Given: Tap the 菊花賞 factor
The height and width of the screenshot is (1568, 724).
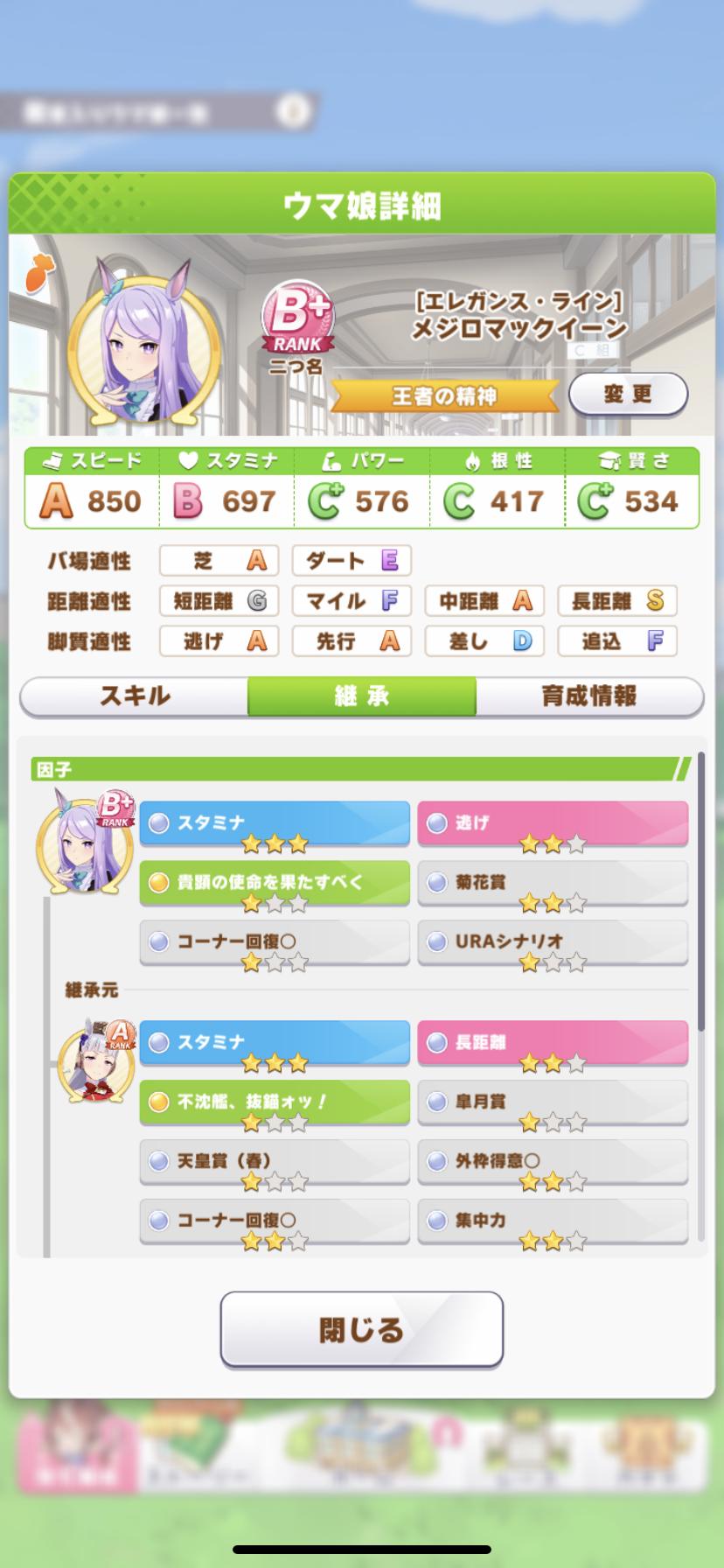Looking at the screenshot, I should (553, 882).
